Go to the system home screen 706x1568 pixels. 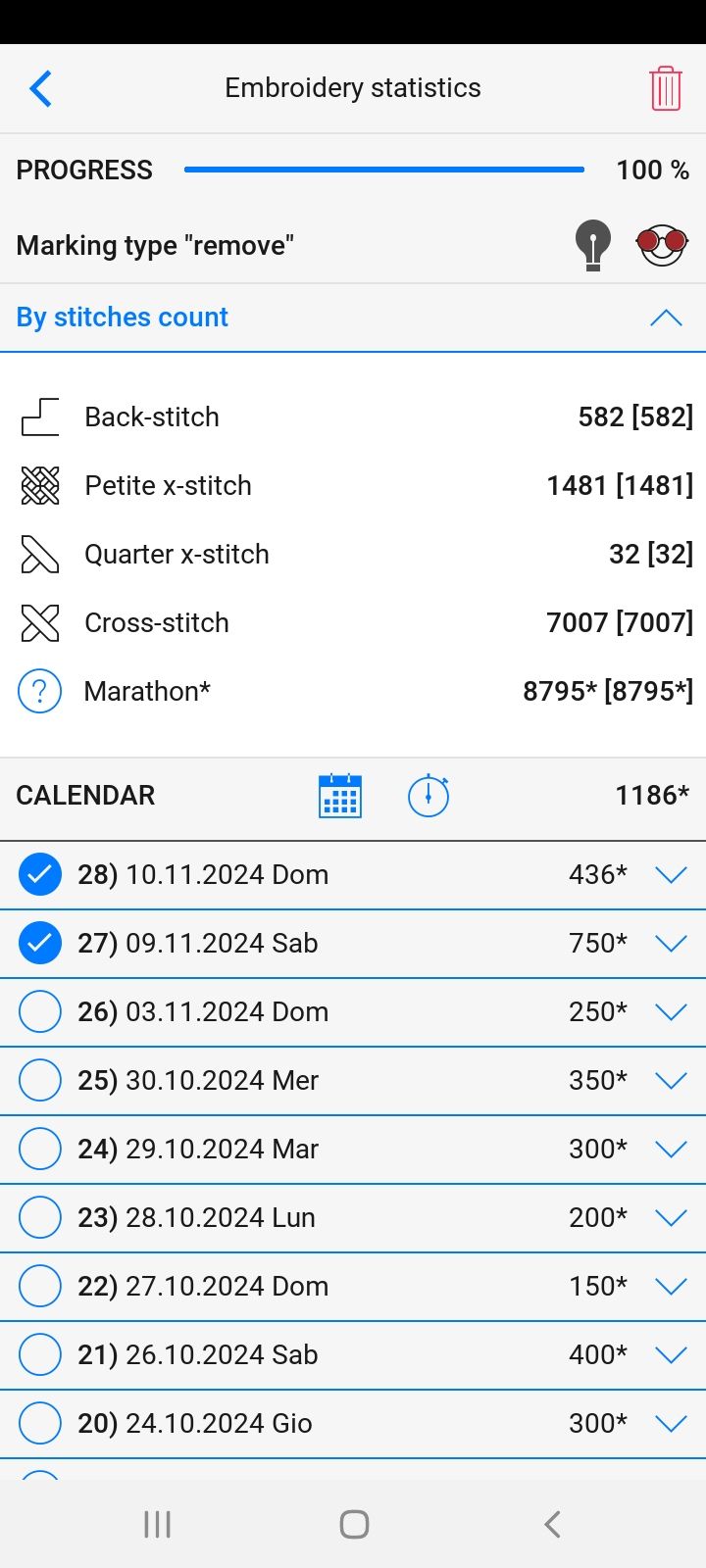[x=353, y=1524]
